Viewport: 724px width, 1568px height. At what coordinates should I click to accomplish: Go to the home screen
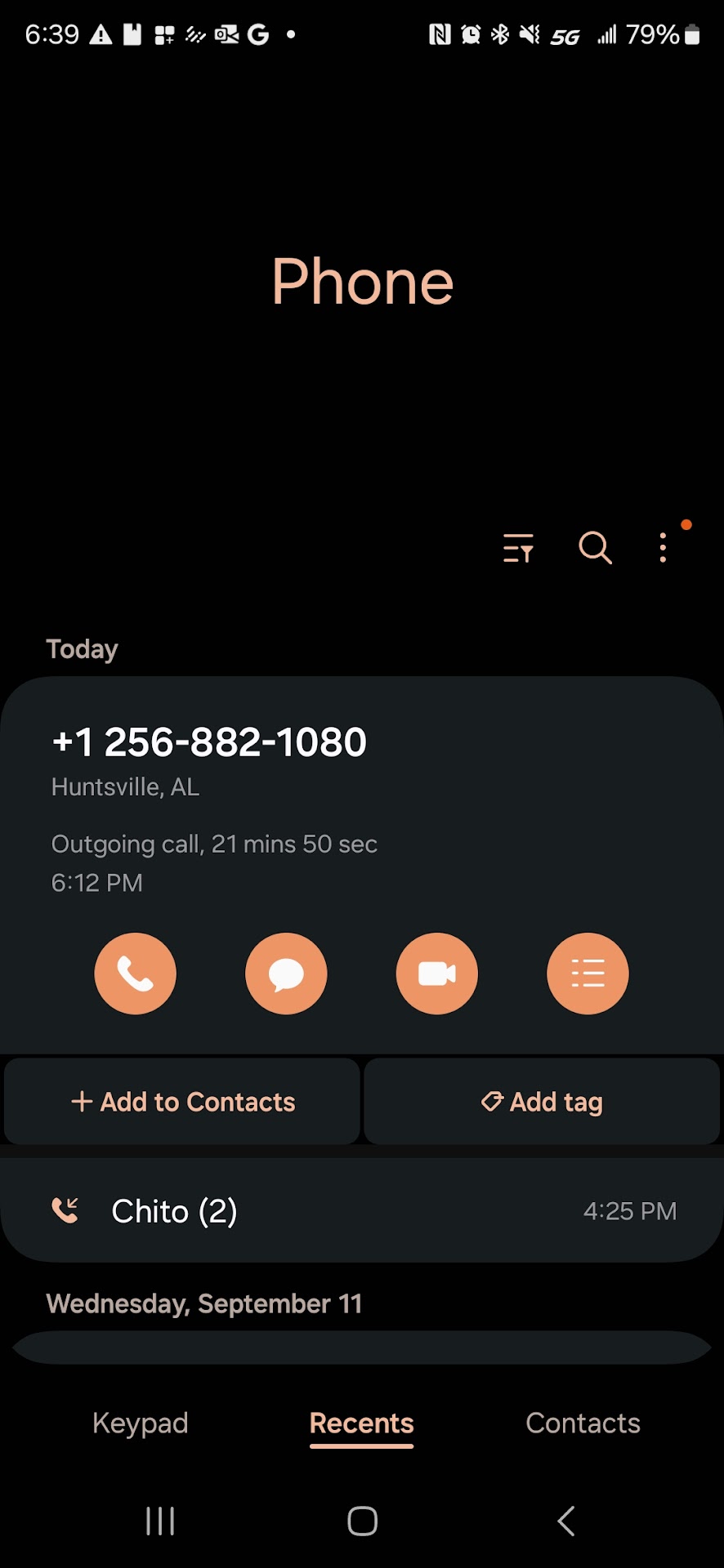(x=362, y=1521)
